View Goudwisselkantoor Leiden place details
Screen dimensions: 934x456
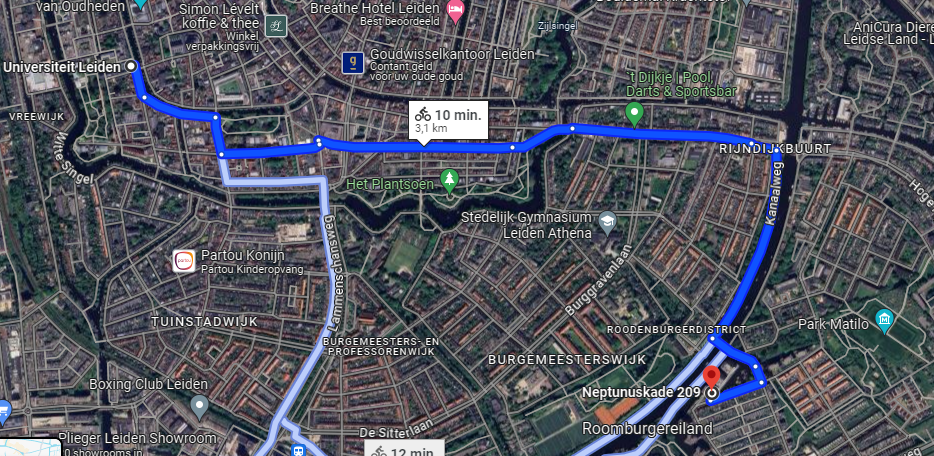(x=351, y=63)
